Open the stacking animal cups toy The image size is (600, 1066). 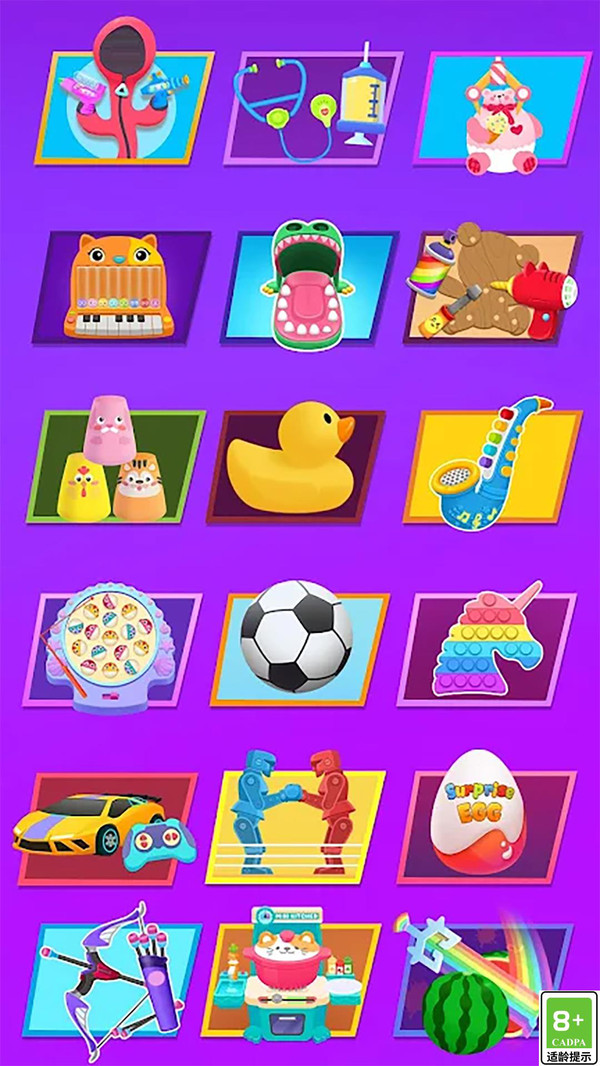click(x=116, y=462)
